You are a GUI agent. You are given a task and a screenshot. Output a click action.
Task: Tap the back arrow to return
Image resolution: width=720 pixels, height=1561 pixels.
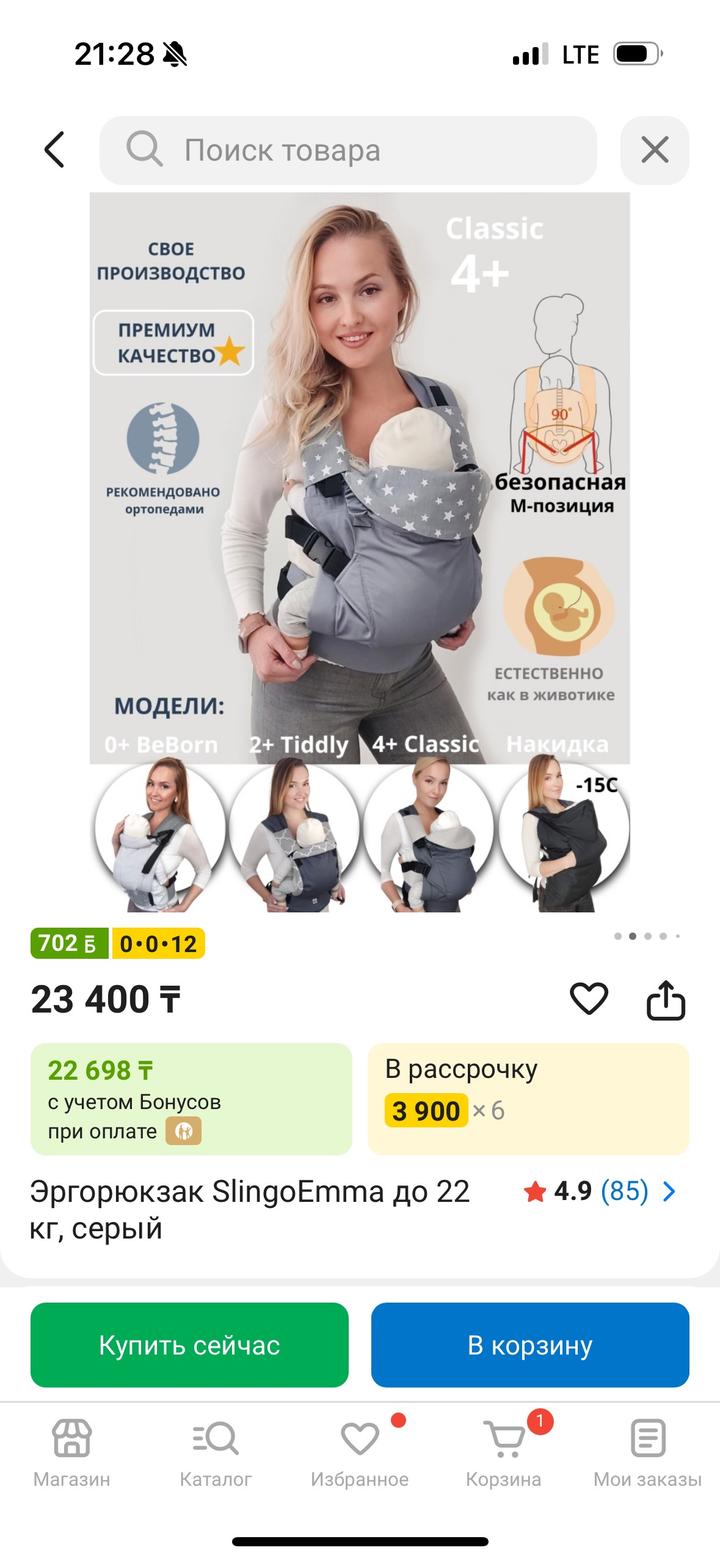coord(51,150)
